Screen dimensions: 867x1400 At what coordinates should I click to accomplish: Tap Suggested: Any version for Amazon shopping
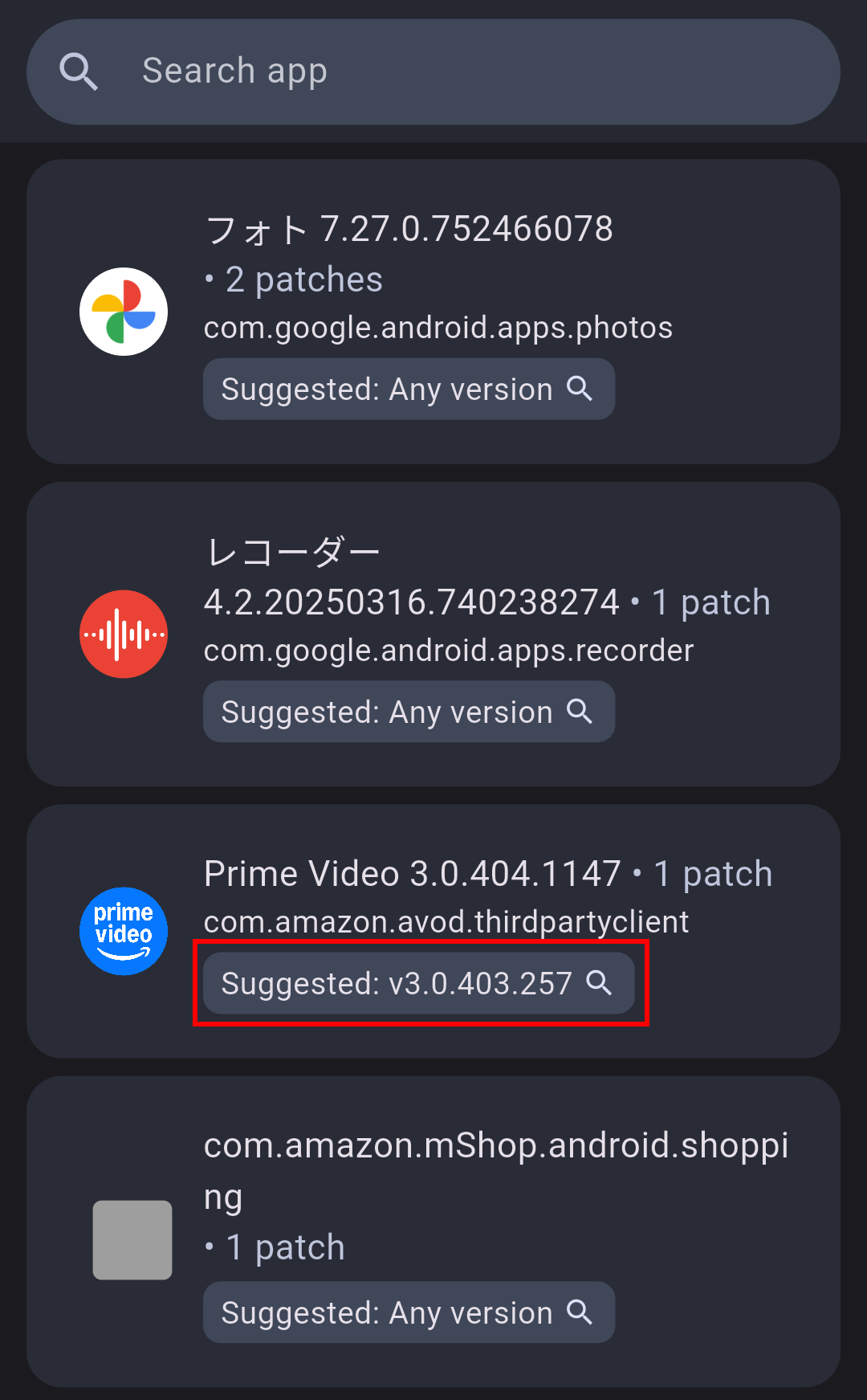409,1312
